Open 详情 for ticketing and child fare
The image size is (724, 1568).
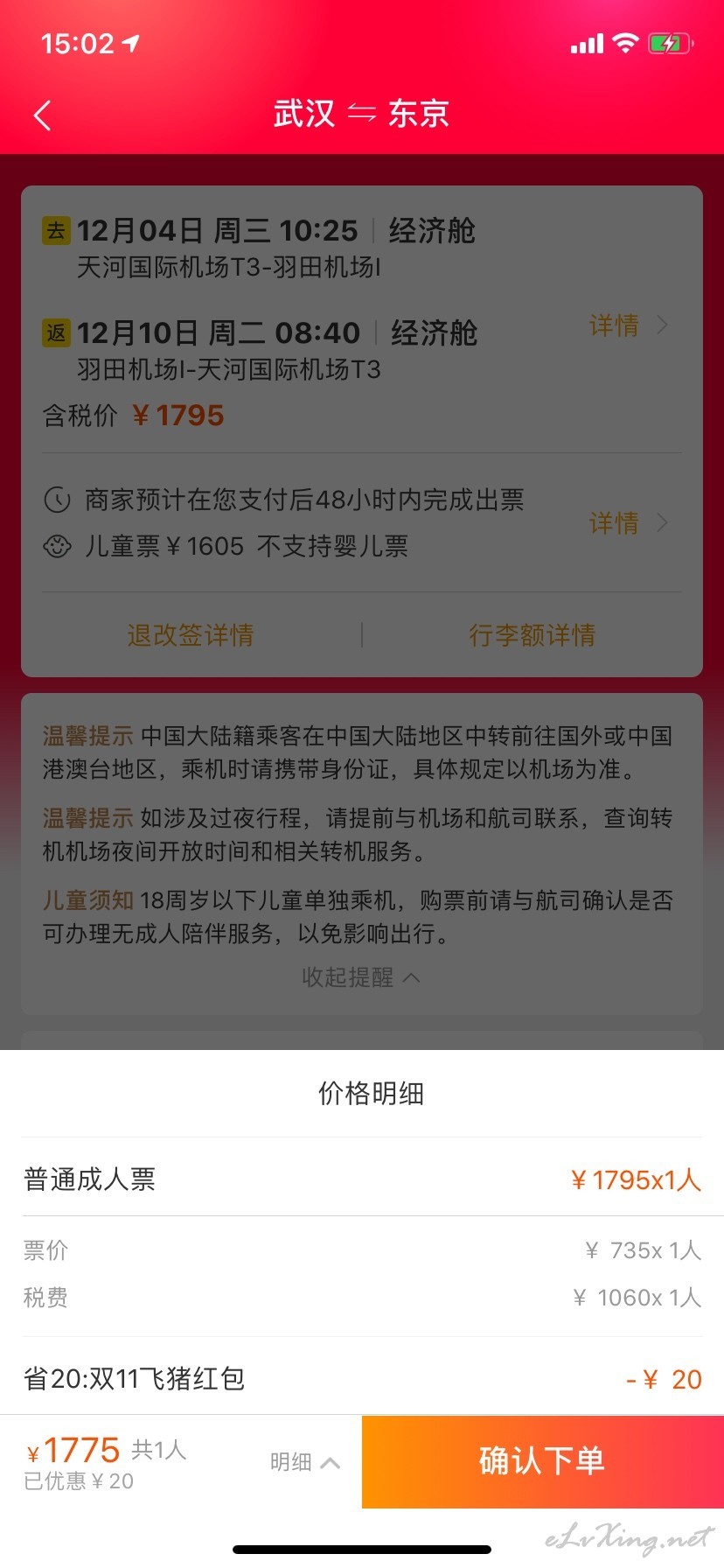[x=629, y=523]
